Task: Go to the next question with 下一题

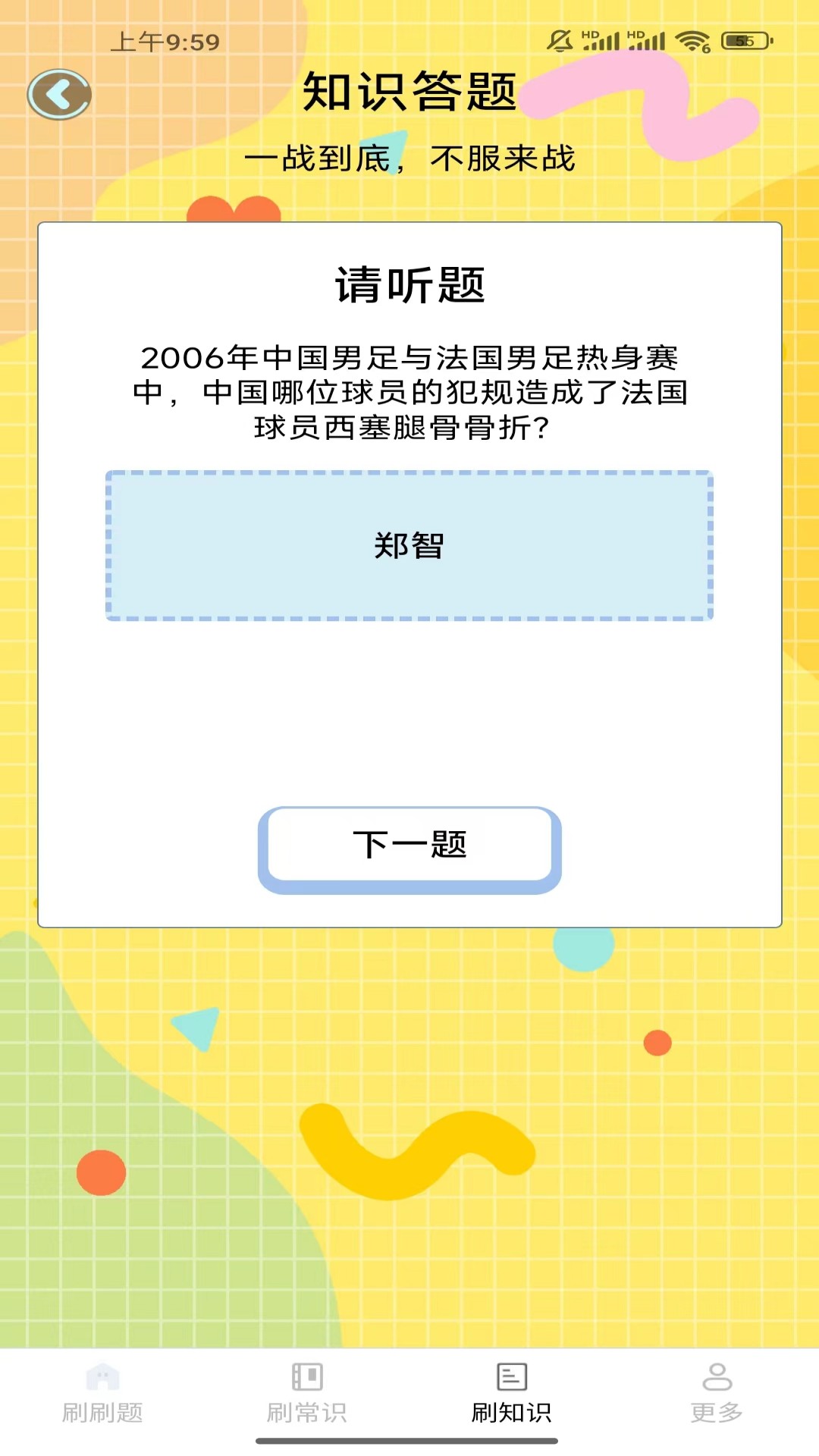Action: click(409, 846)
